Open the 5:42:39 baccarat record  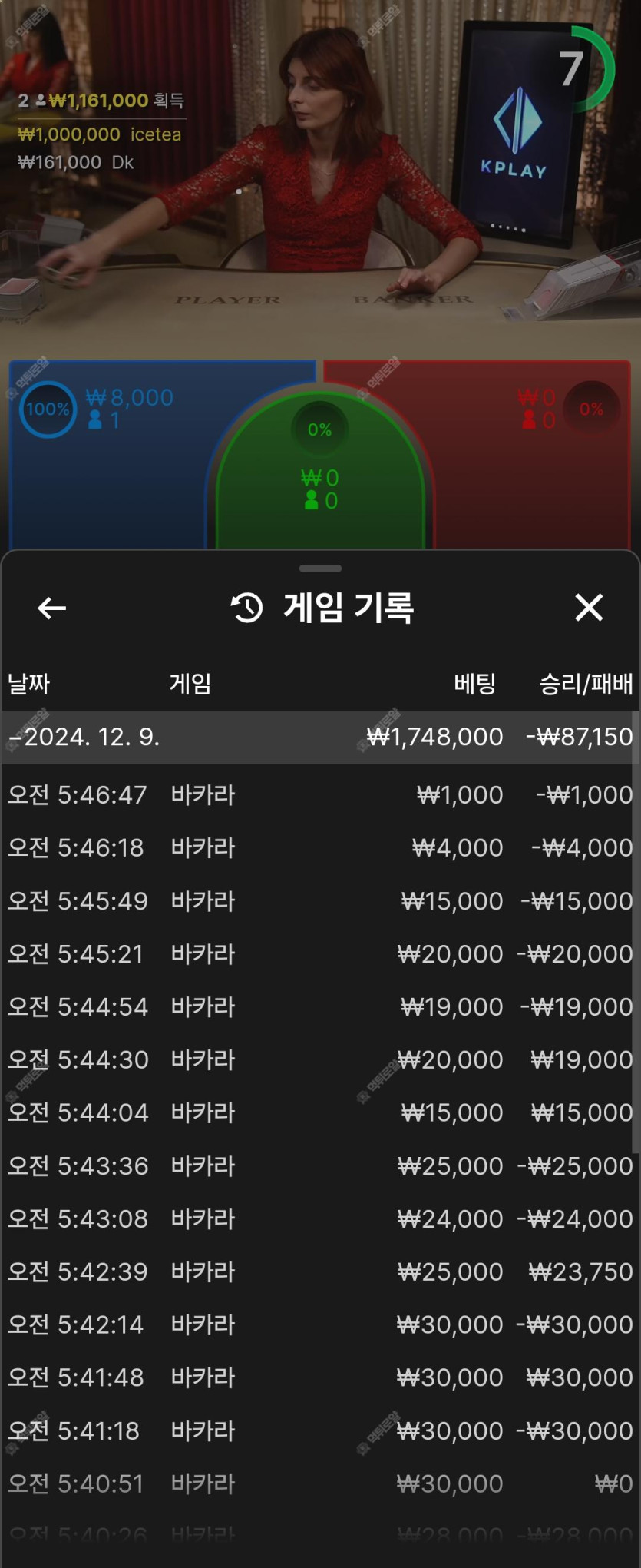[319, 1271]
